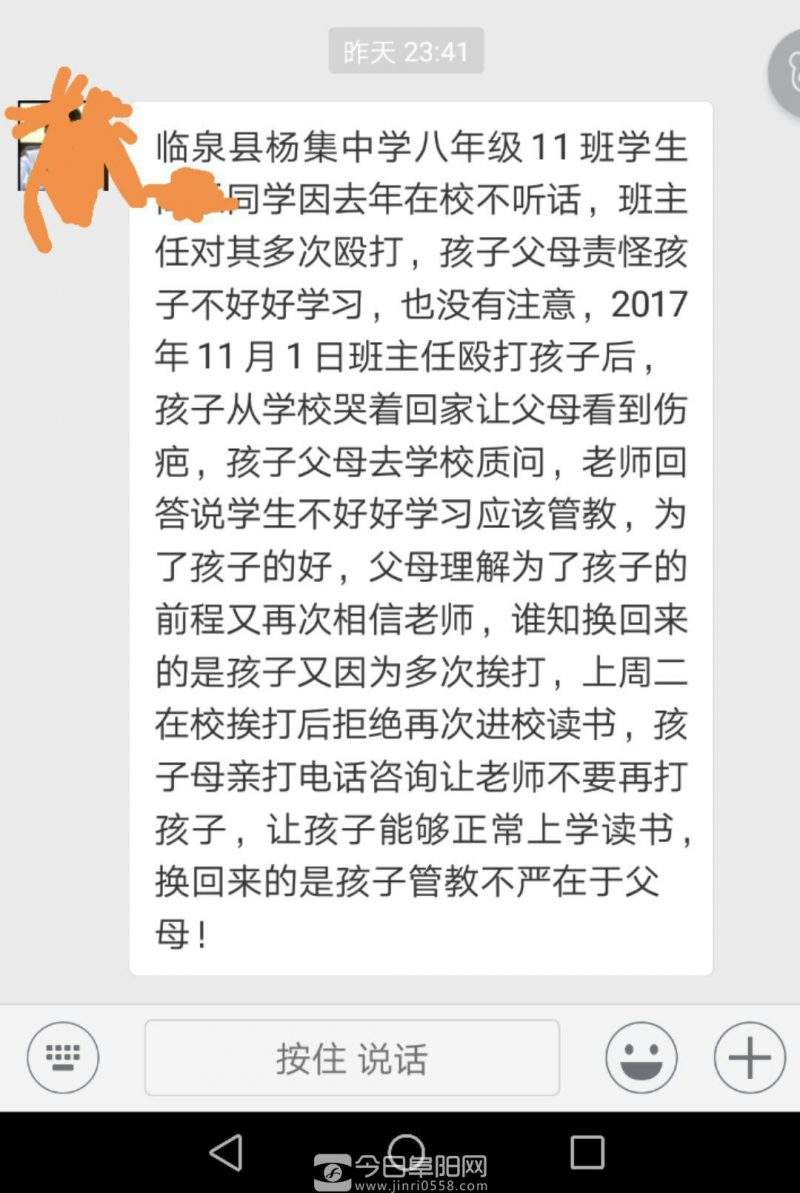
Task: Open the emoji sticker panel
Action: (x=641, y=1057)
